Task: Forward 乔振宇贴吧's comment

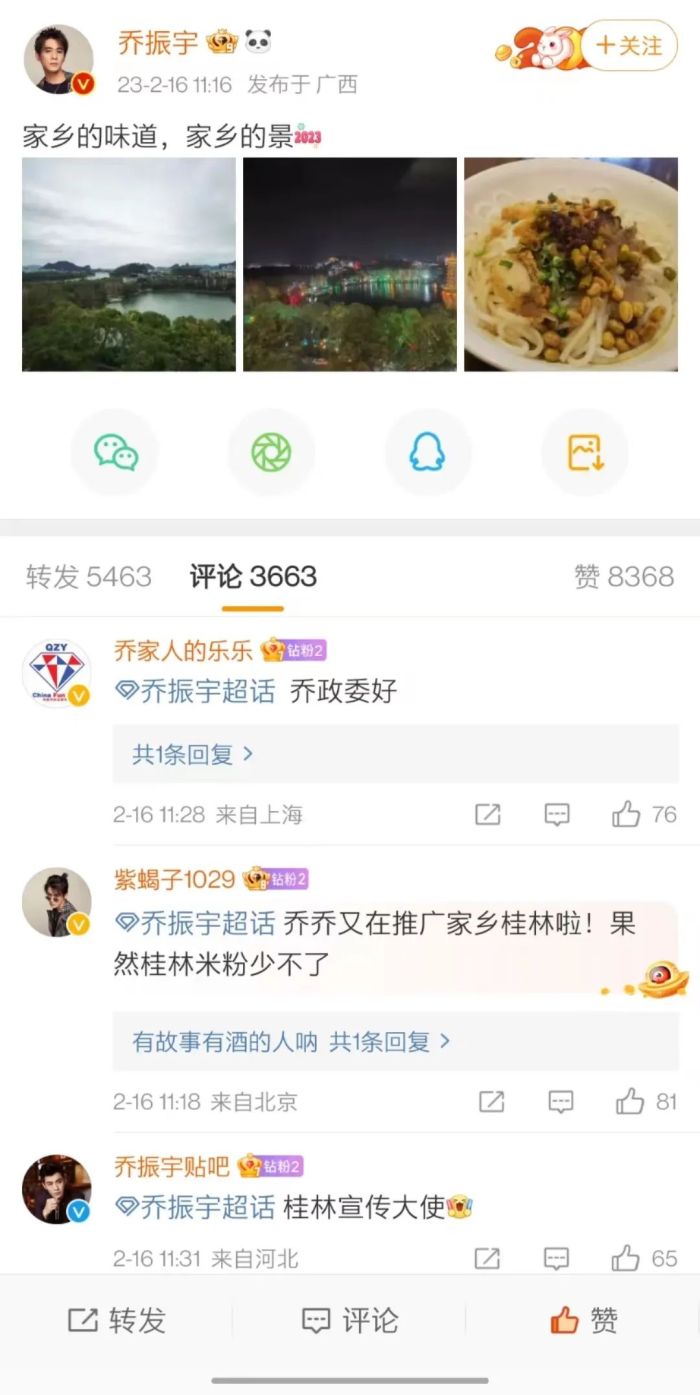Action: 487,1258
